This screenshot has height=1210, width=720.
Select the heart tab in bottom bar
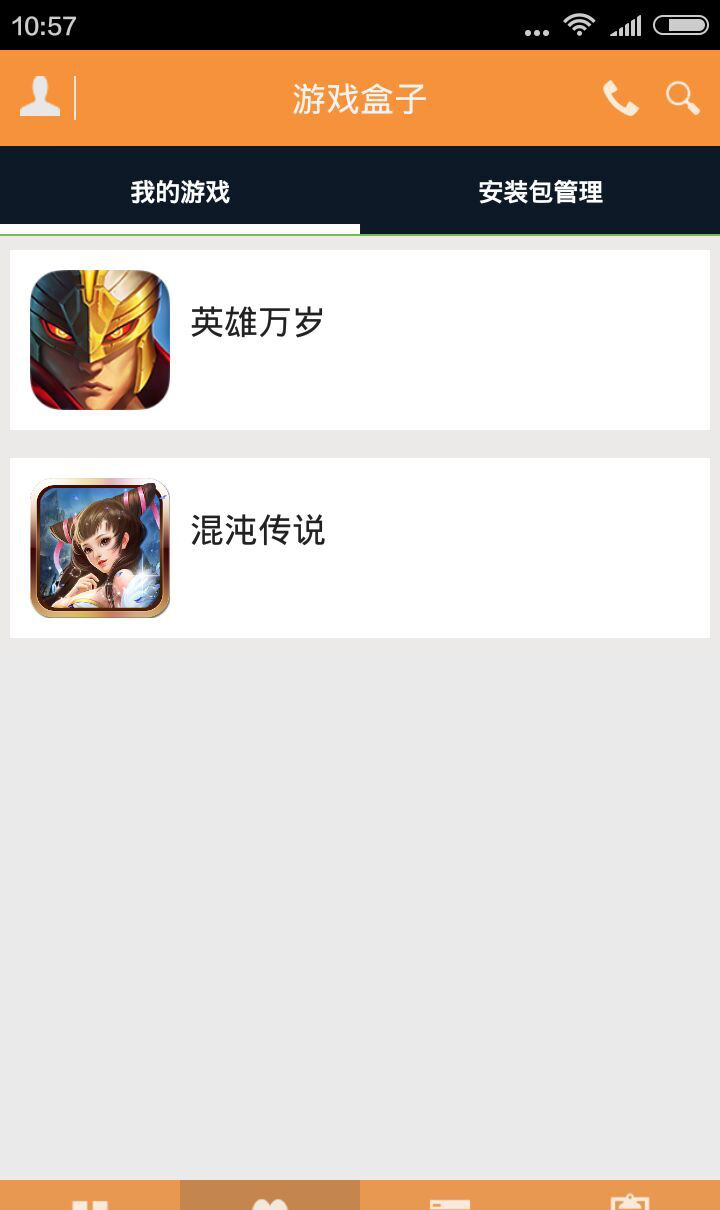point(270,1196)
